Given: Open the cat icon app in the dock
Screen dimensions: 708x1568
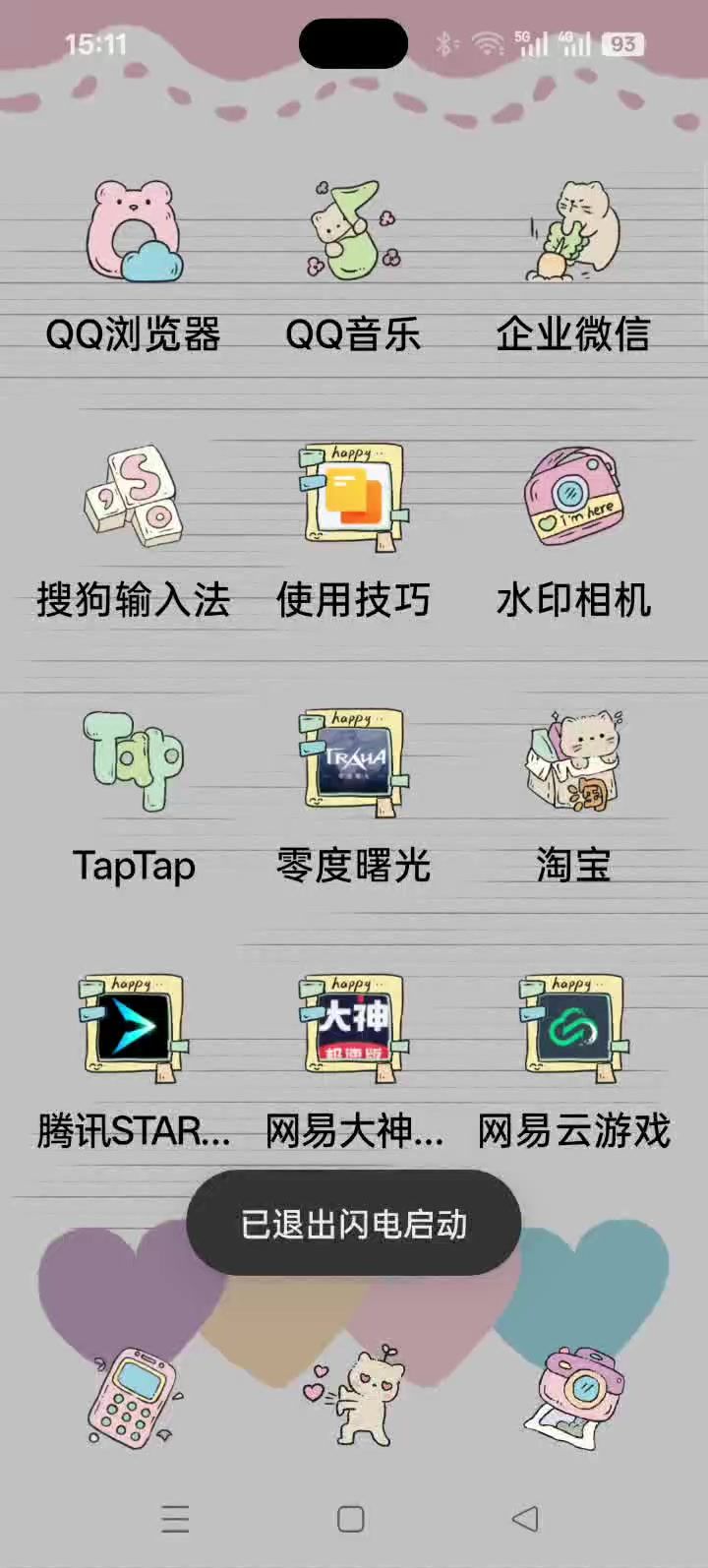Looking at the screenshot, I should 360,1397.
